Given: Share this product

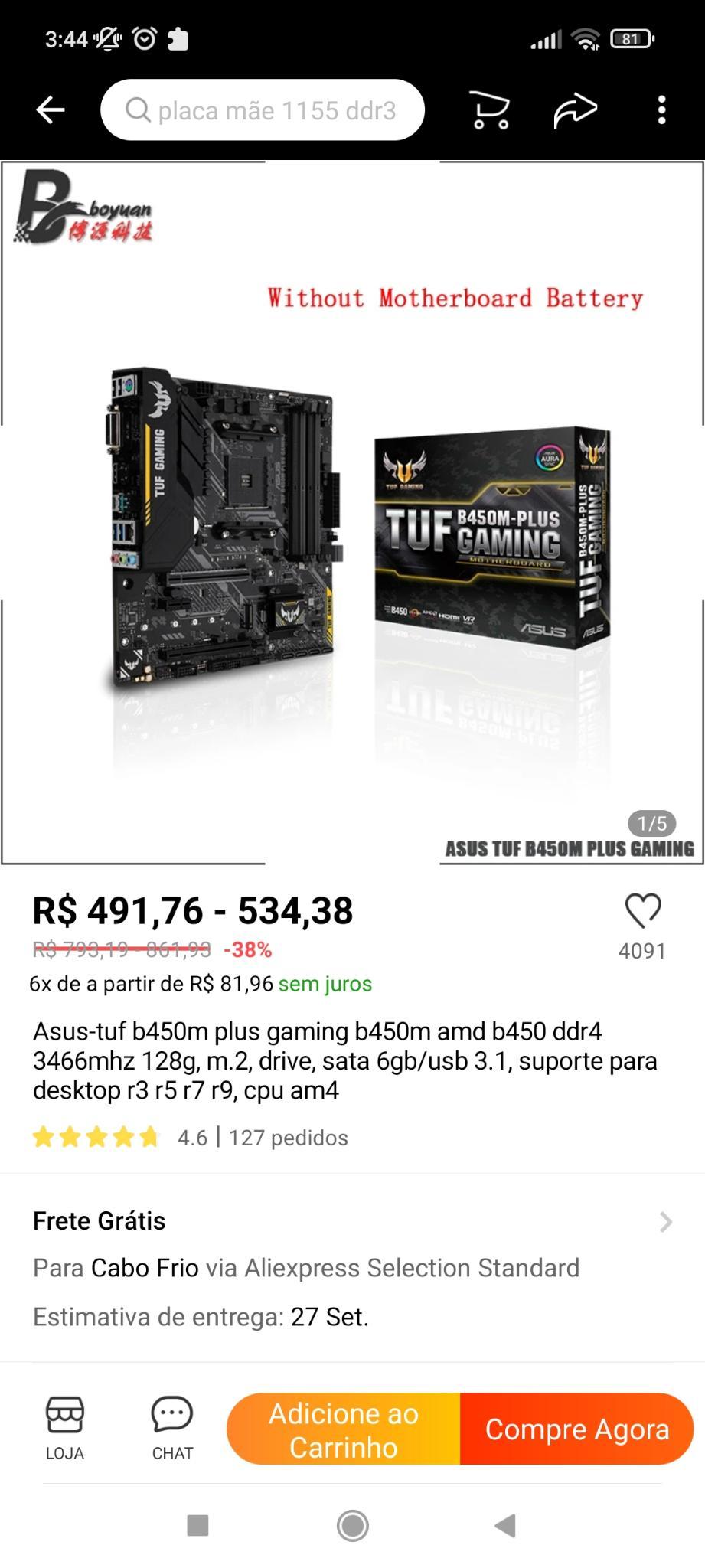Looking at the screenshot, I should [x=575, y=110].
